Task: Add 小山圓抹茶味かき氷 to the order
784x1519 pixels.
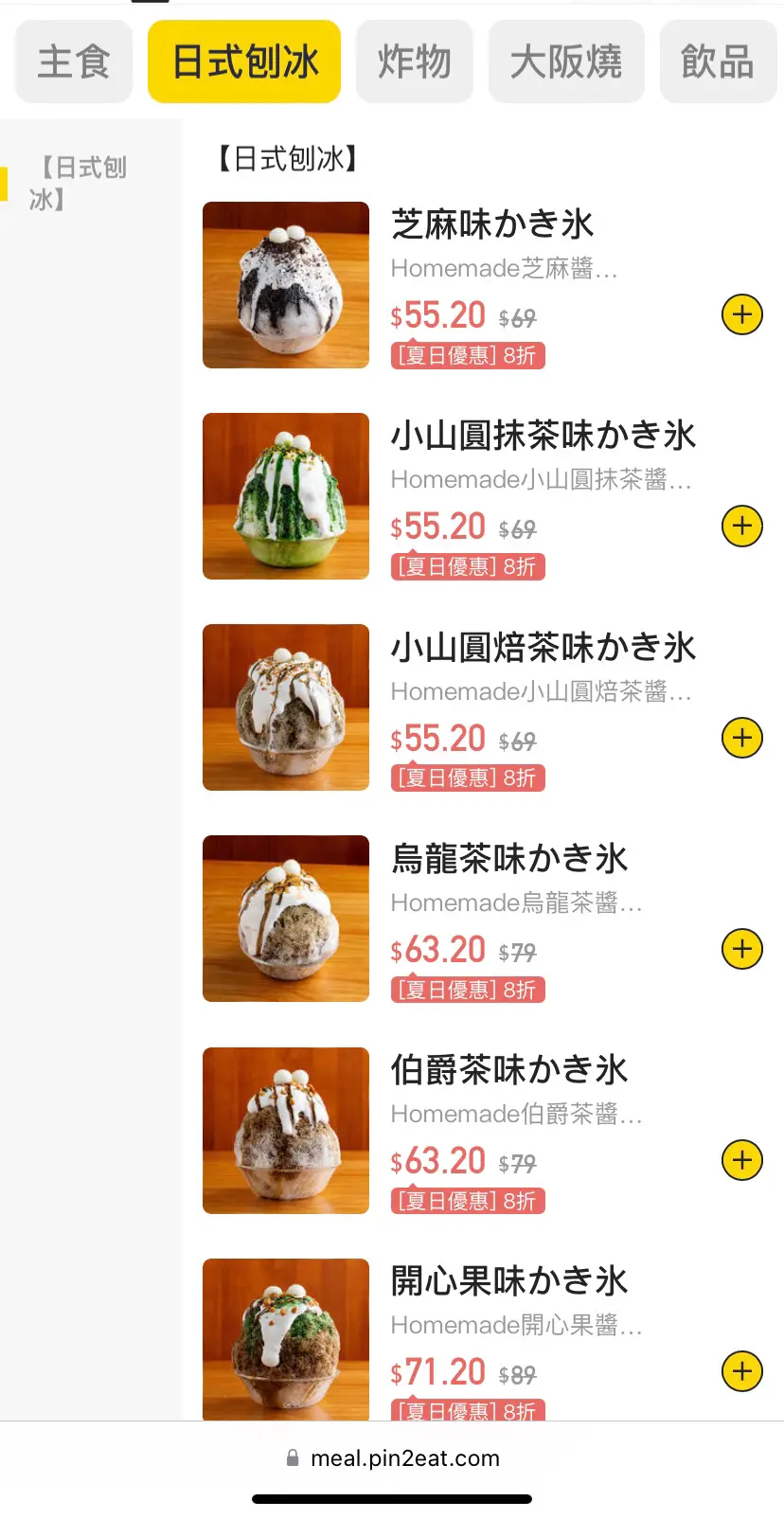Action: click(x=742, y=527)
